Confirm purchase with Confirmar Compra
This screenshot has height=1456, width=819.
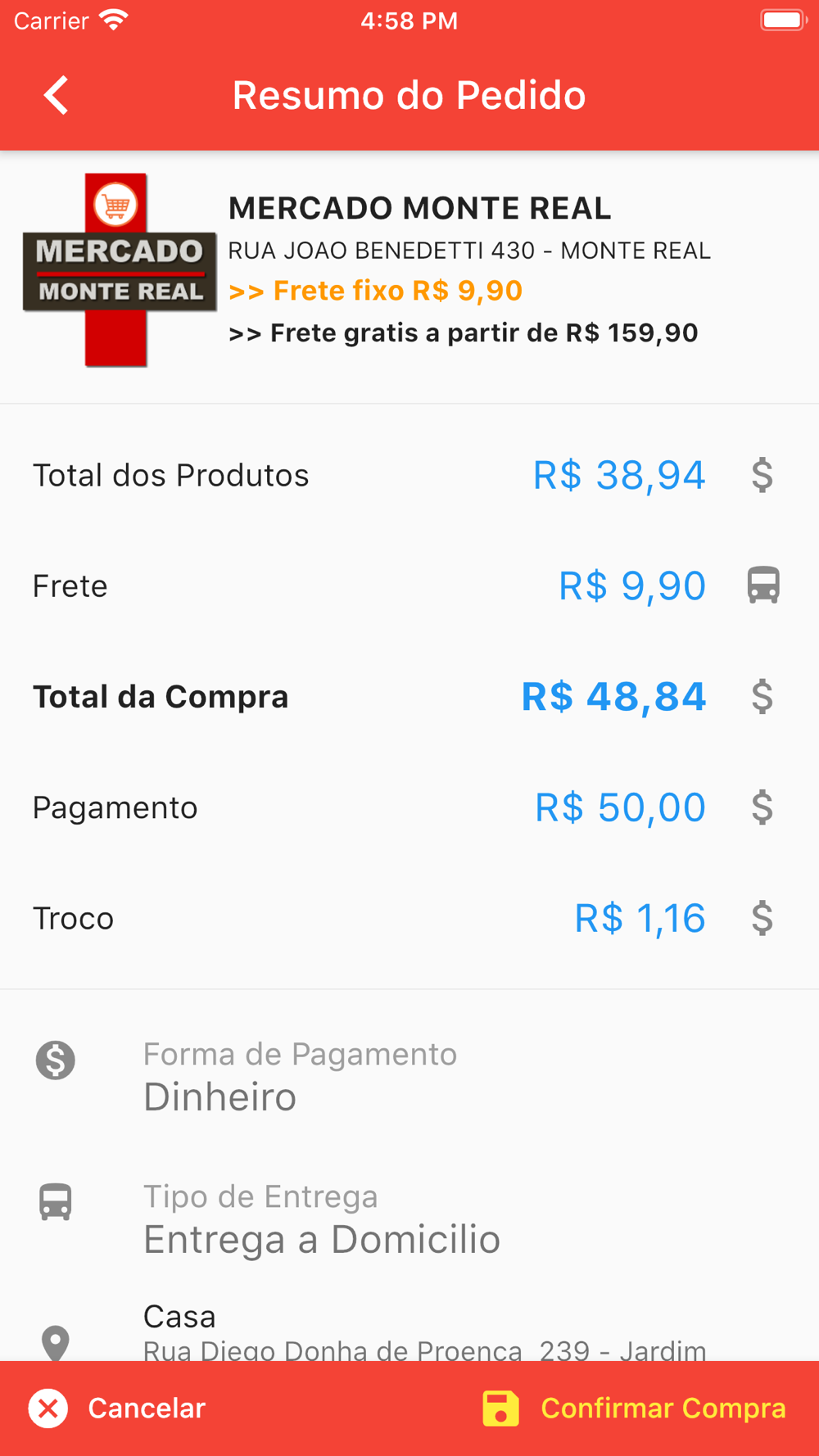tap(634, 1408)
